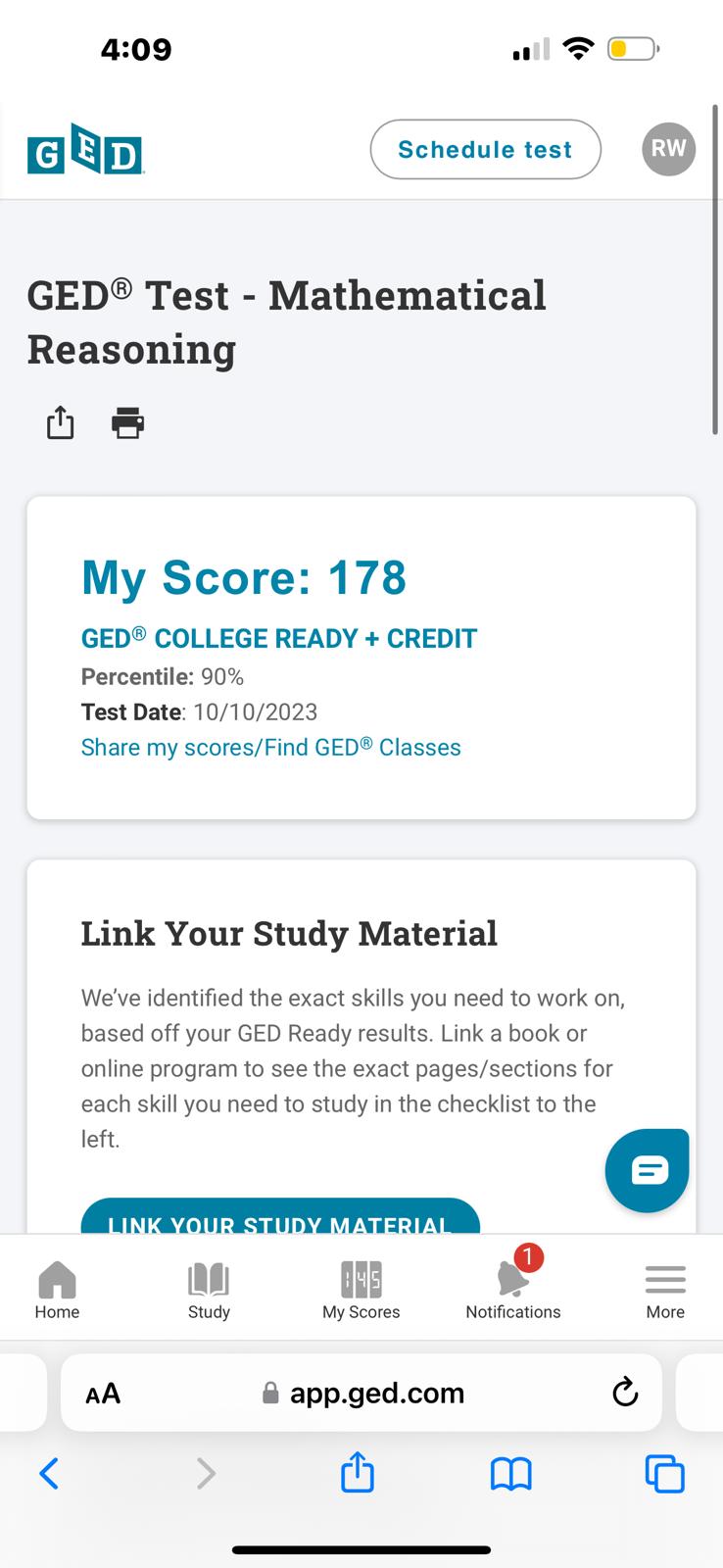Share the Mathematical Reasoning score report
This screenshot has height=1568, width=723.
(61, 422)
